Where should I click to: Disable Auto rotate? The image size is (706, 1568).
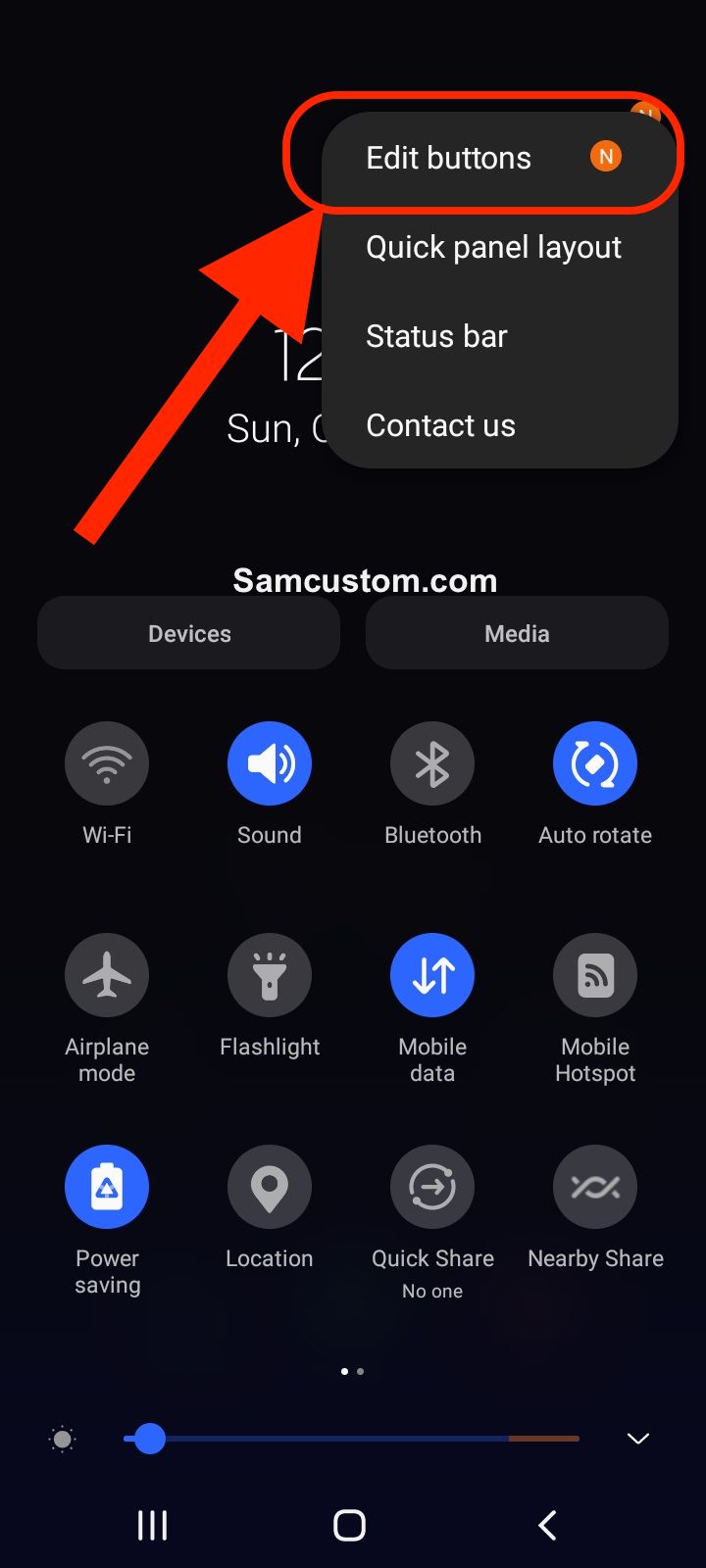point(595,763)
